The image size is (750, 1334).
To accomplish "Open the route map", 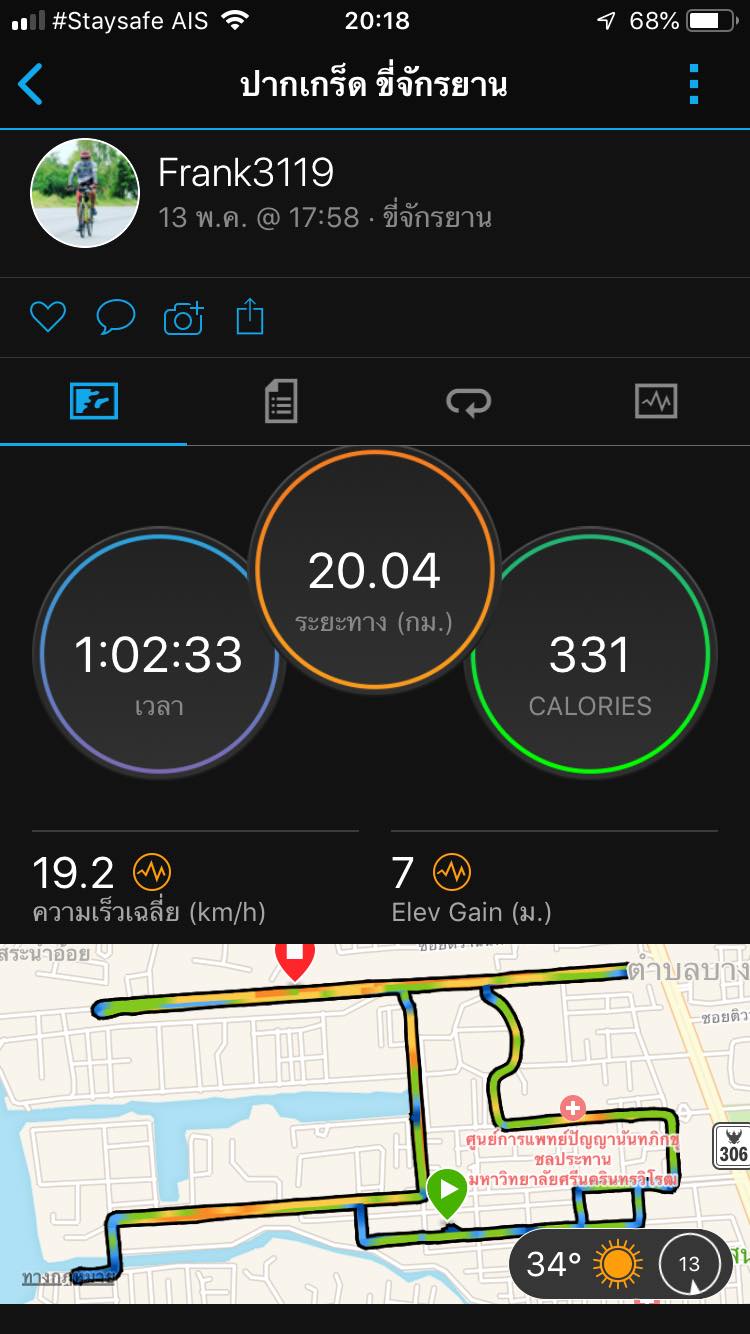I will click(x=300, y=1100).
